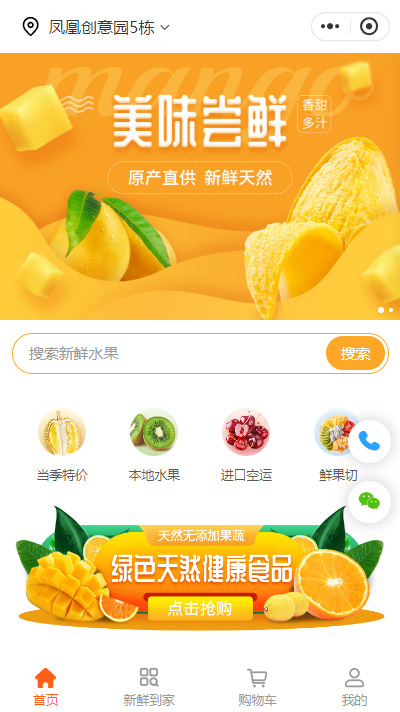Screen dimensions: 400x712
Task: Open the 当季特价 category
Action: [62, 445]
